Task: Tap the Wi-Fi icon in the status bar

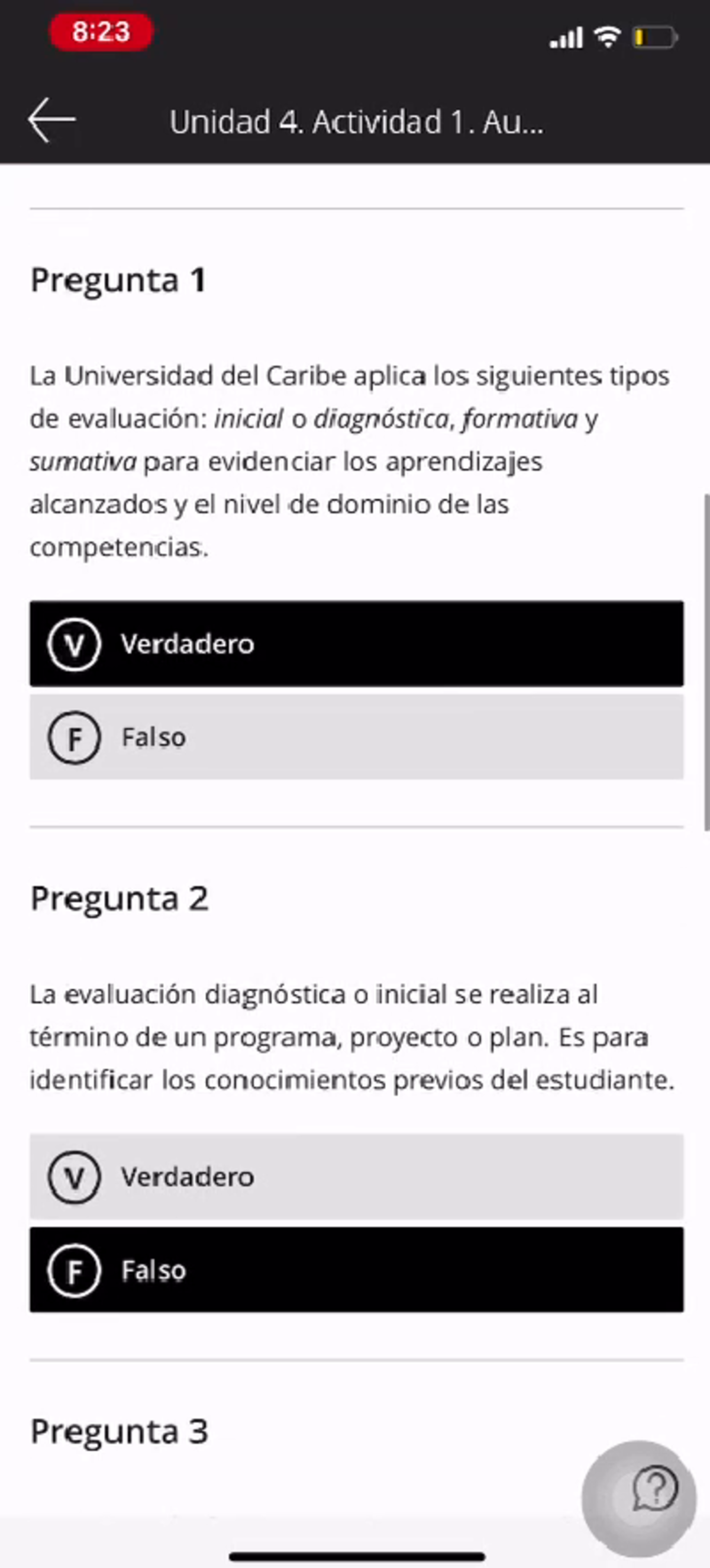Action: [x=606, y=38]
